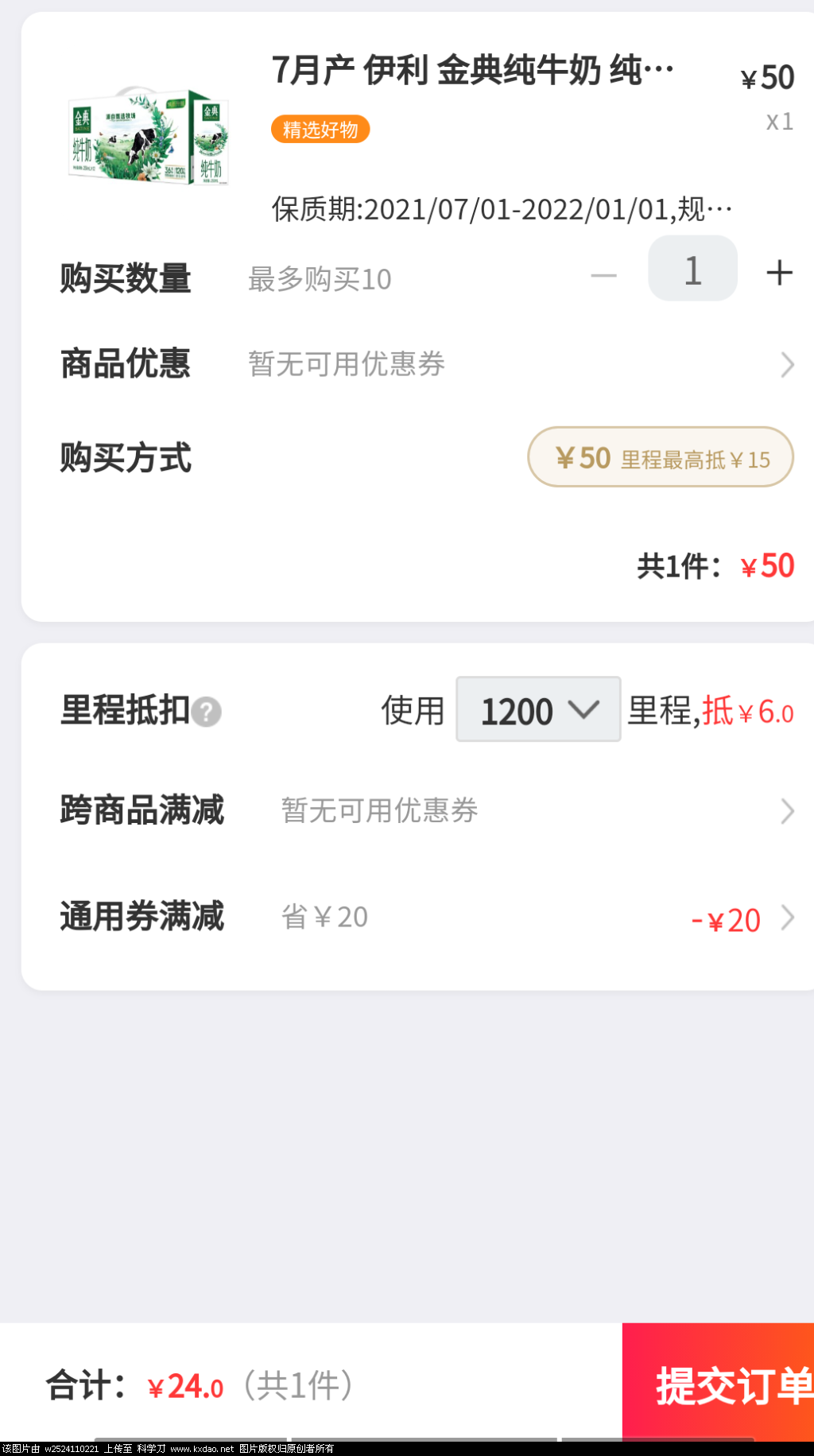This screenshot has height=1456, width=814.
Task: Open the 通用券满减 discount details
Action: click(785, 918)
